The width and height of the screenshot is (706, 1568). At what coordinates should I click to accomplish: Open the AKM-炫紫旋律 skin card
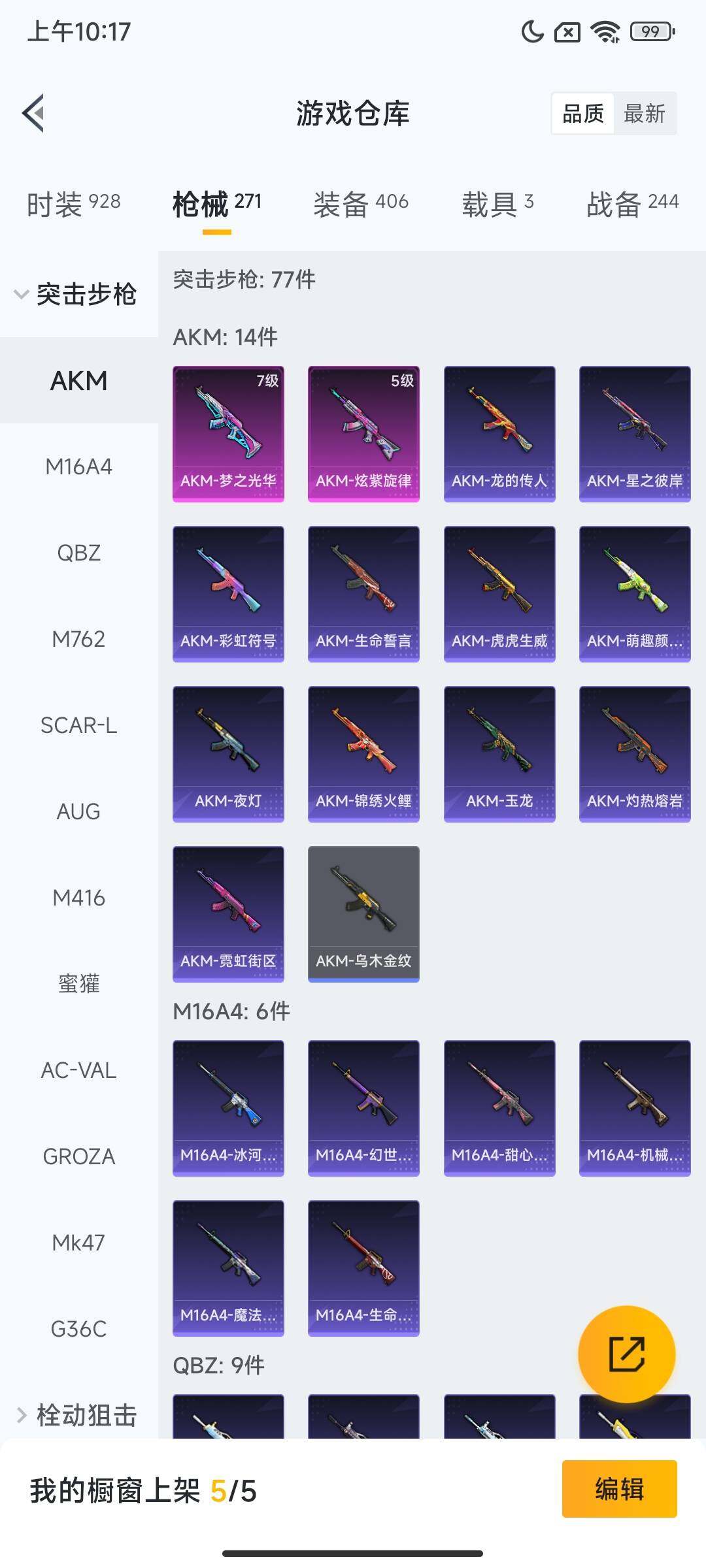point(363,434)
